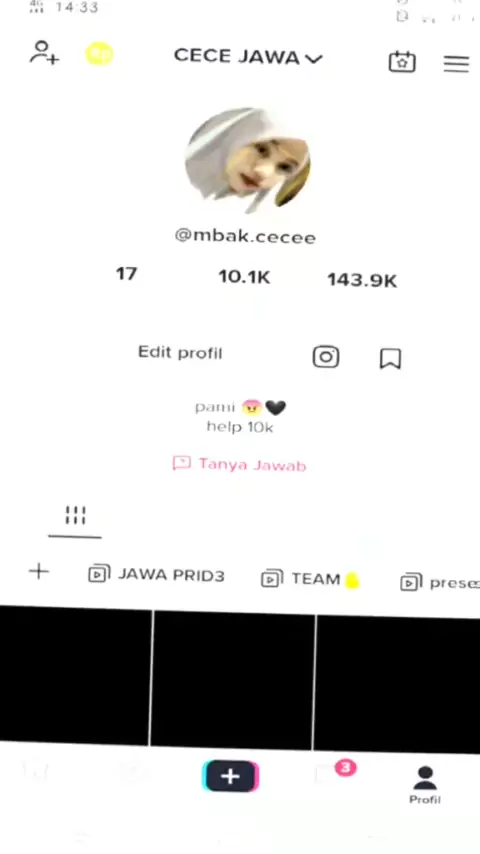Screen dimensions: 480x854
Task: Open the TEAM playlist
Action: click(x=310, y=579)
